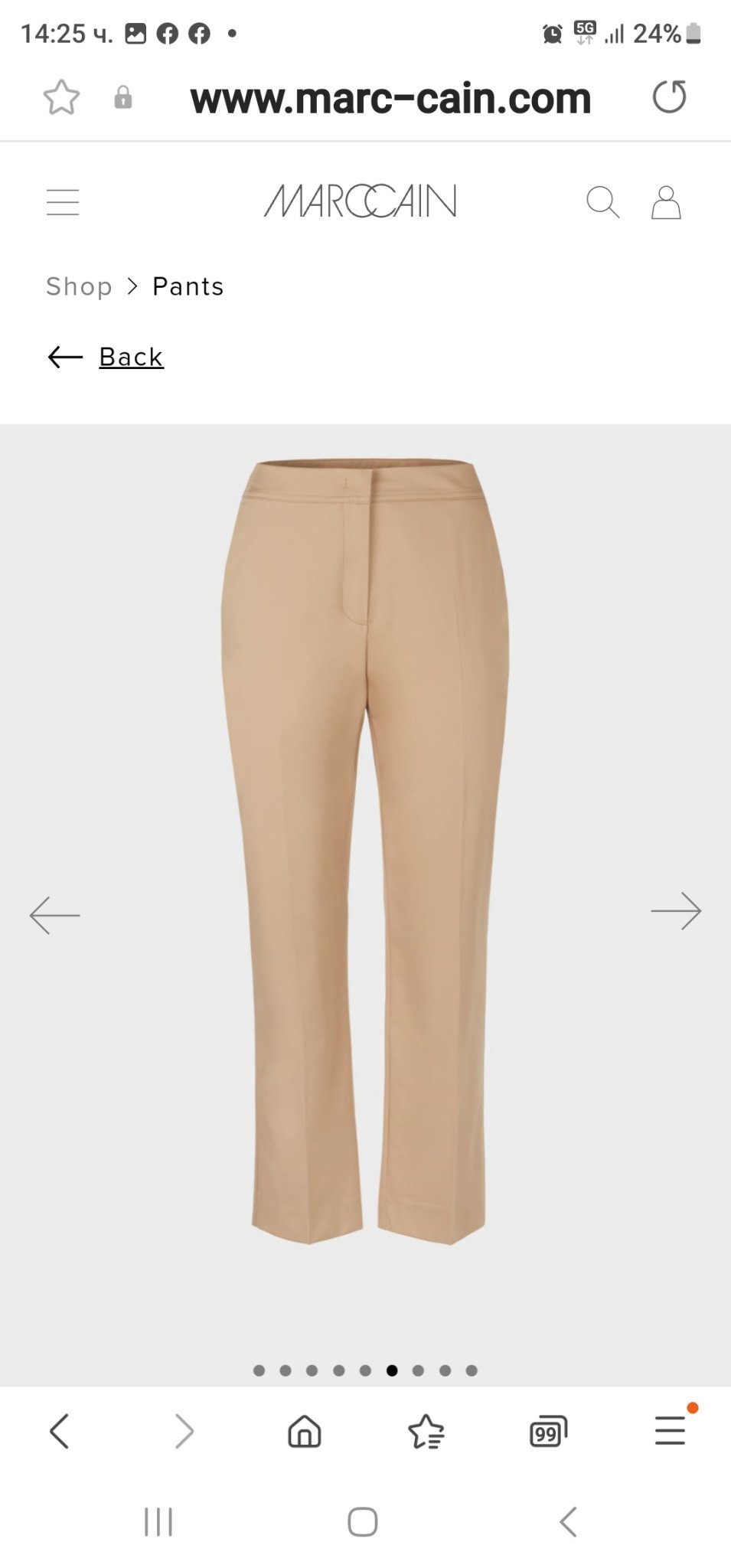Open the browser home page
Image resolution: width=731 pixels, height=1568 pixels.
pyautogui.click(x=305, y=1431)
